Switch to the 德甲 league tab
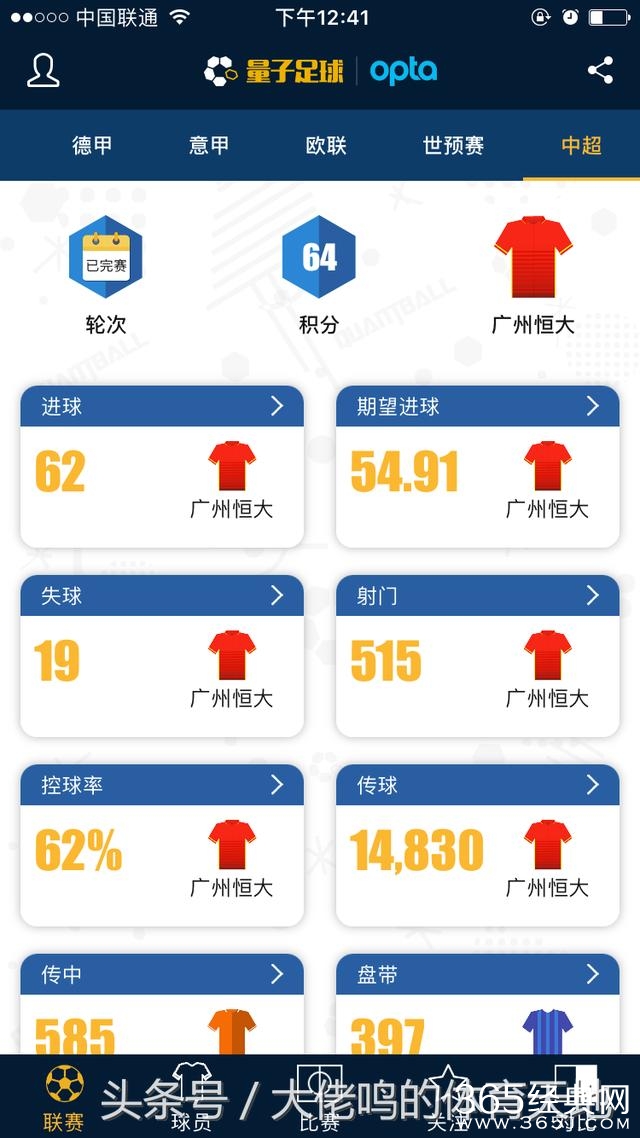This screenshot has height=1138, width=640. (x=92, y=145)
